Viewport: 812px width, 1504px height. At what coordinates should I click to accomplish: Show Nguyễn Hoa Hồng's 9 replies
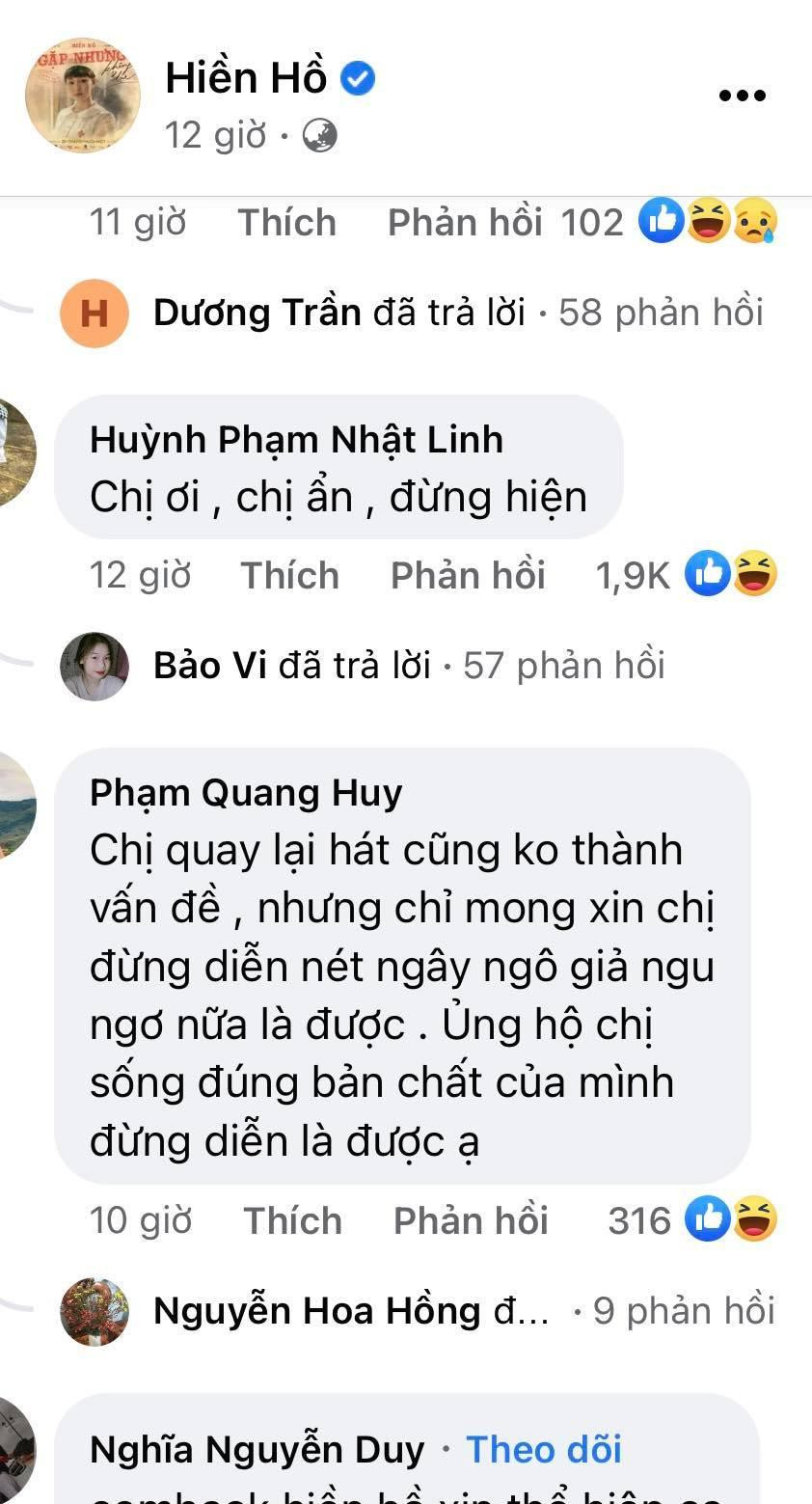pos(463,1311)
